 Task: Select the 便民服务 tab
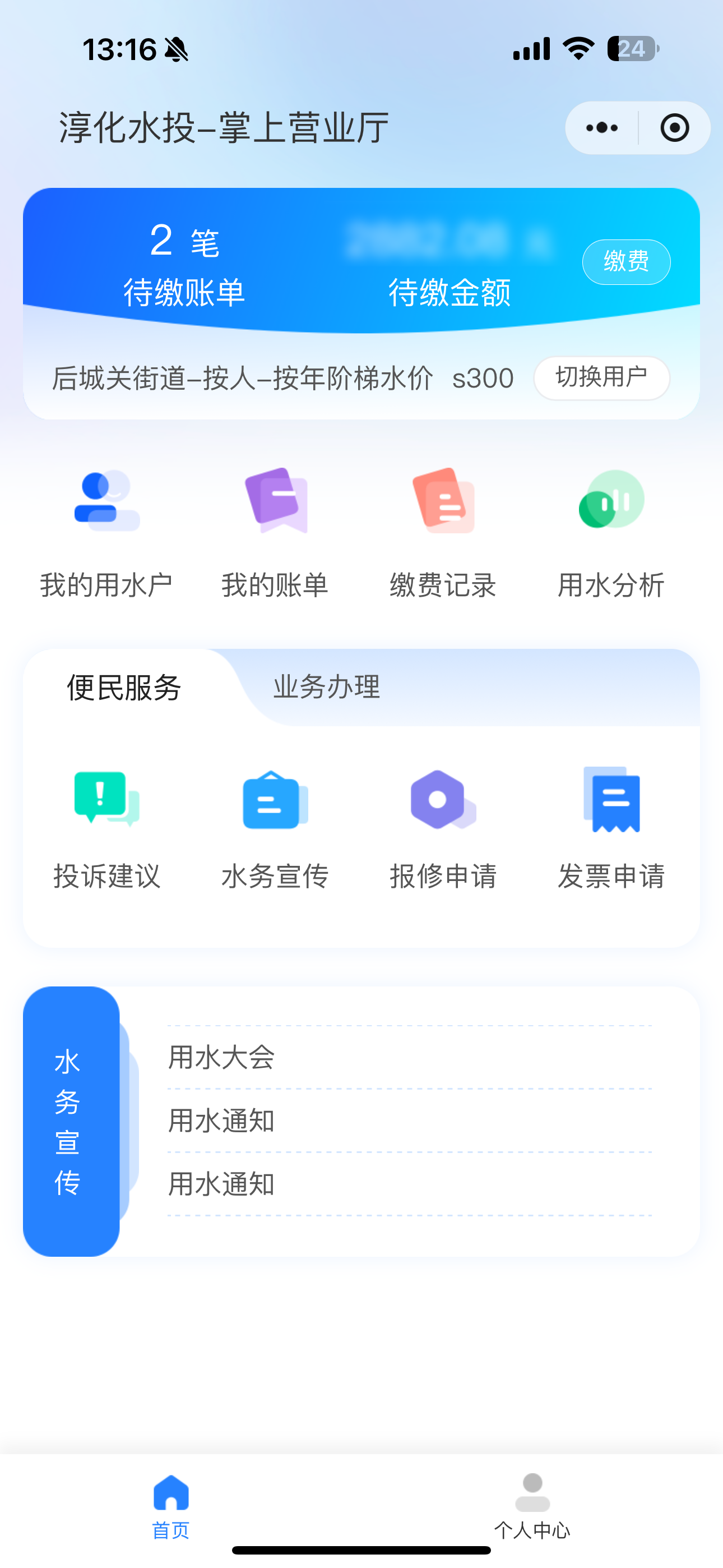tap(124, 687)
